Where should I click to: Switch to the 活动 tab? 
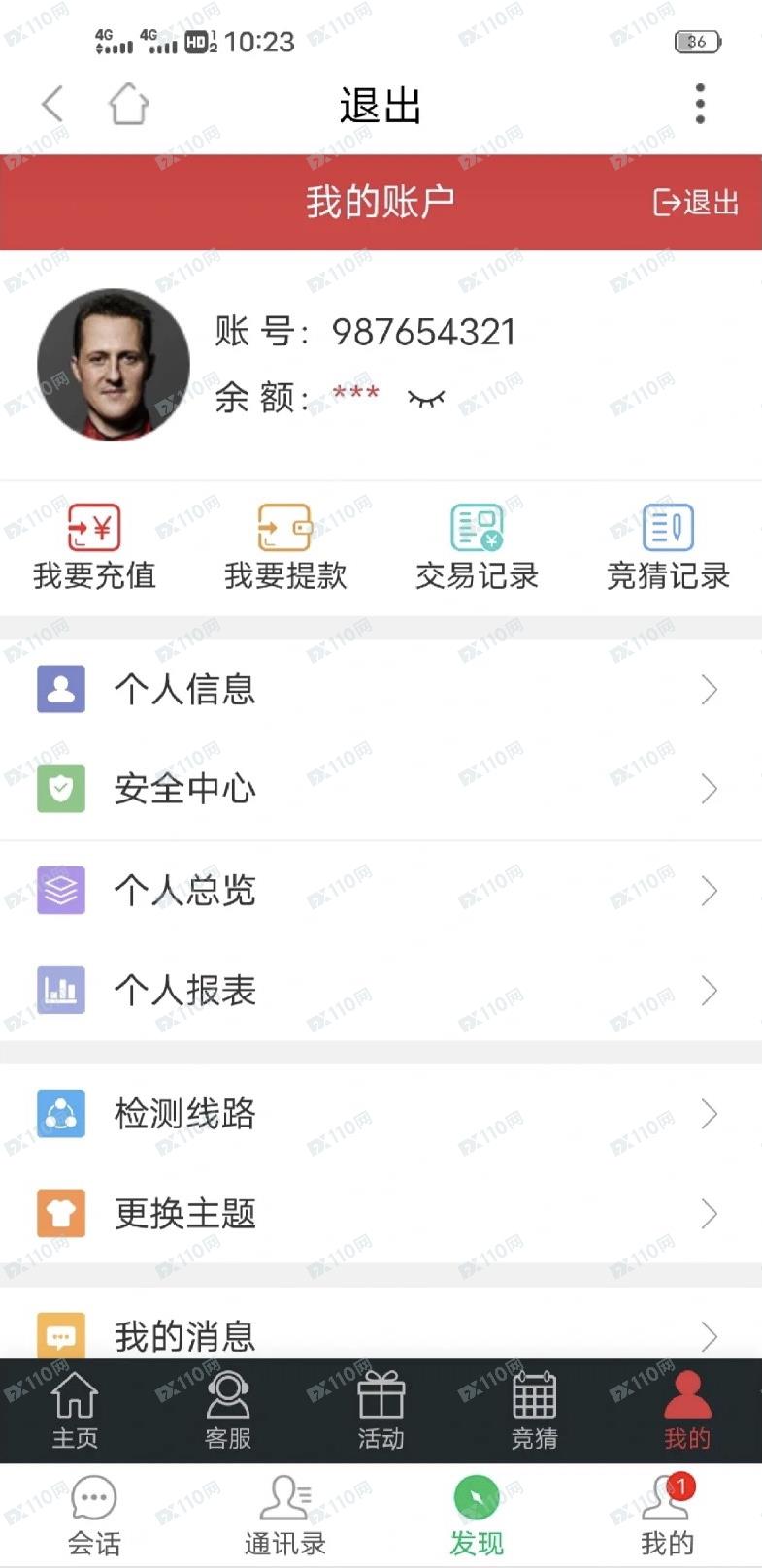[x=381, y=1411]
